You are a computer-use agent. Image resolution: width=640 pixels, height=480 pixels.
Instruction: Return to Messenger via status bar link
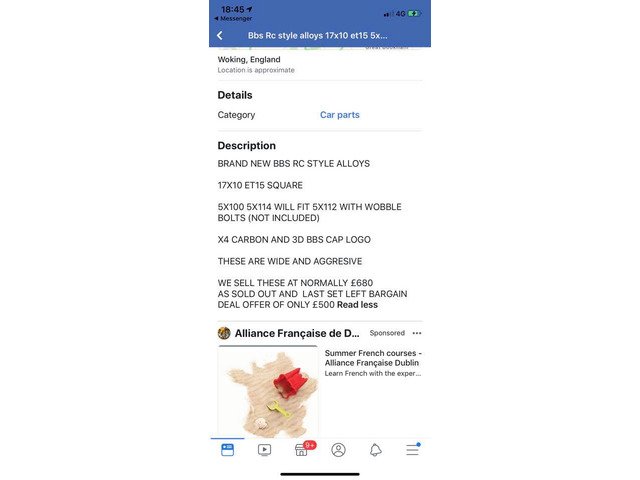pyautogui.click(x=234, y=18)
